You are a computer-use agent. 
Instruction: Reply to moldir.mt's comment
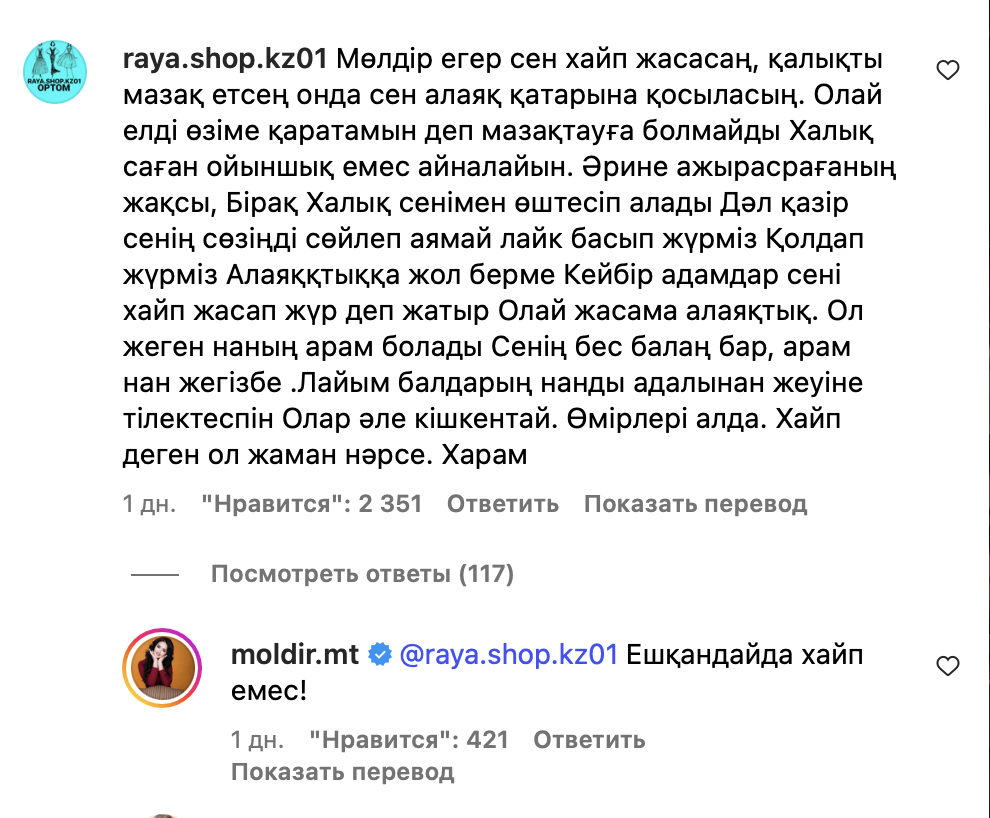click(589, 740)
